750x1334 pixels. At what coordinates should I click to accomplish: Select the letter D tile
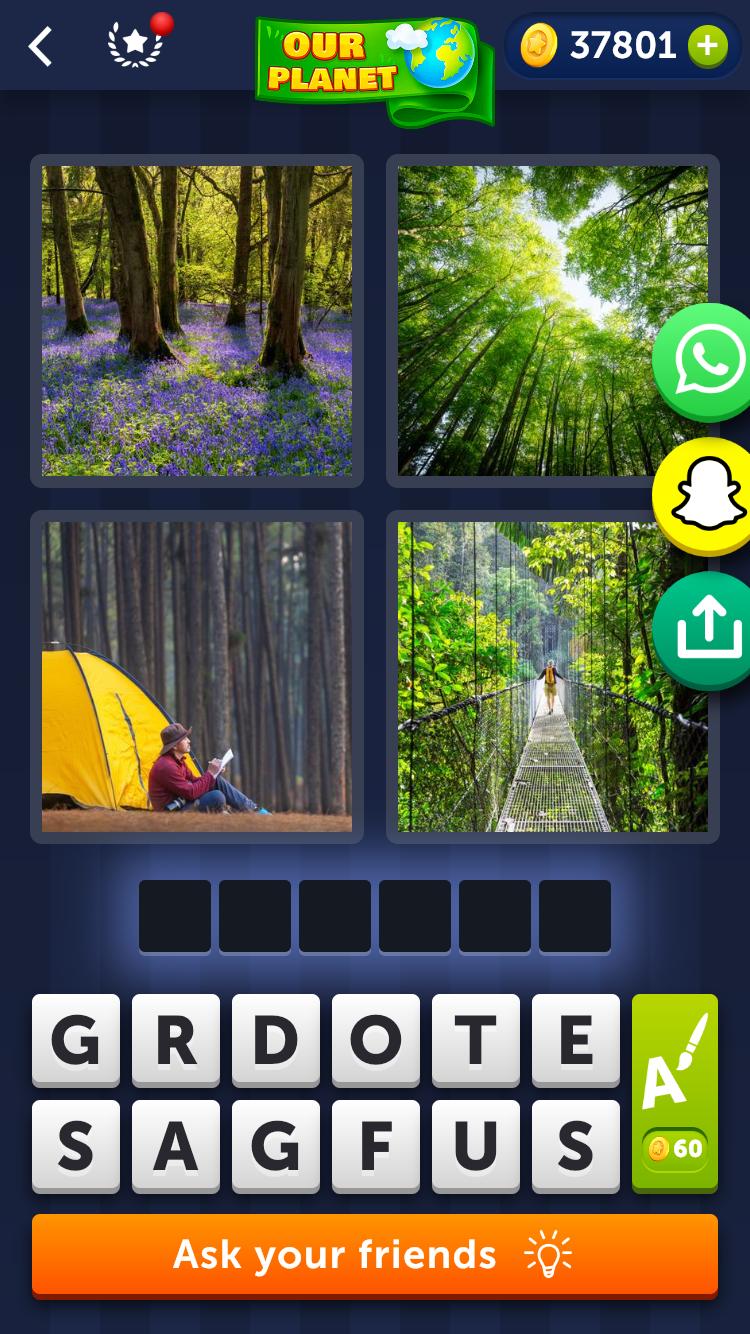(276, 1040)
